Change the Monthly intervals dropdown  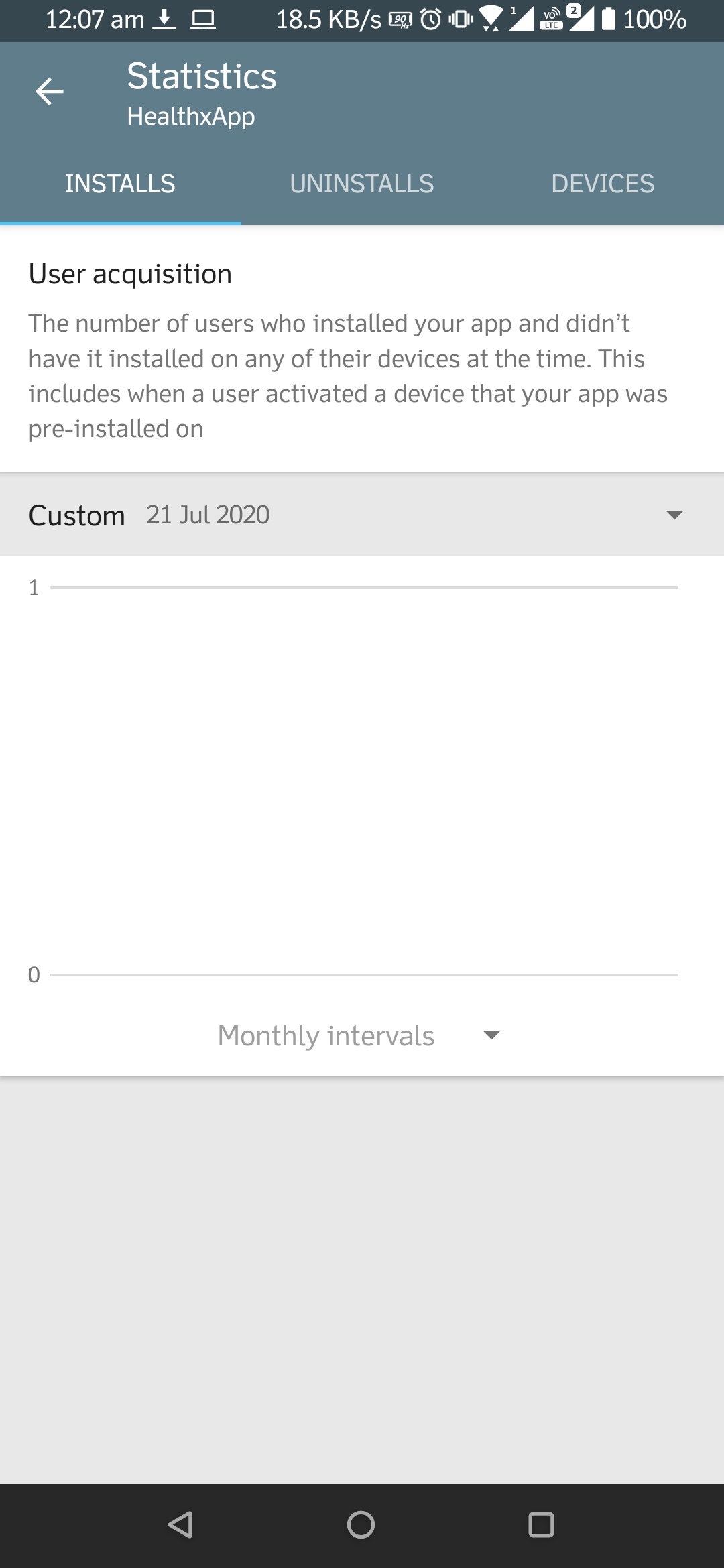pos(360,1035)
